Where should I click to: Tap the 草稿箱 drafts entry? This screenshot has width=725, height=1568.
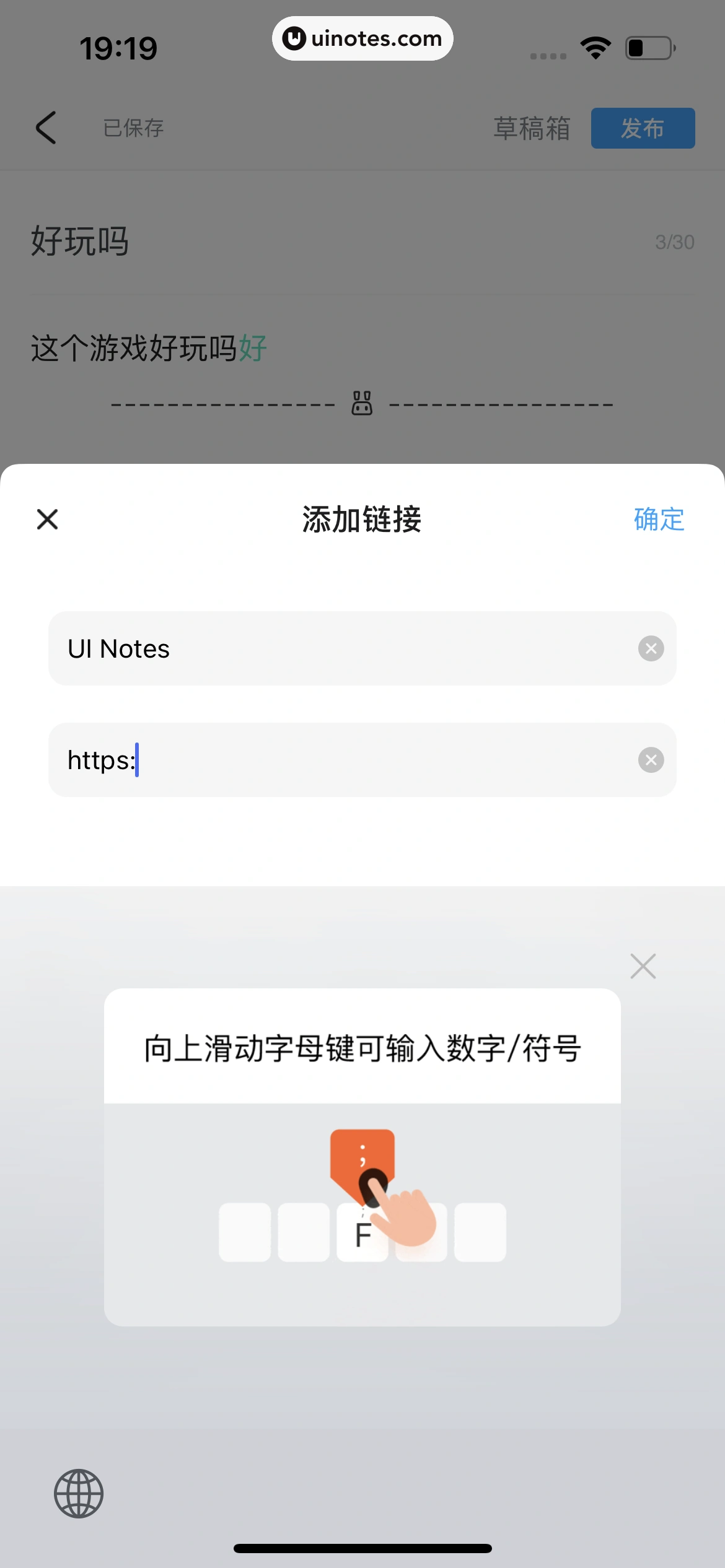[x=531, y=128]
